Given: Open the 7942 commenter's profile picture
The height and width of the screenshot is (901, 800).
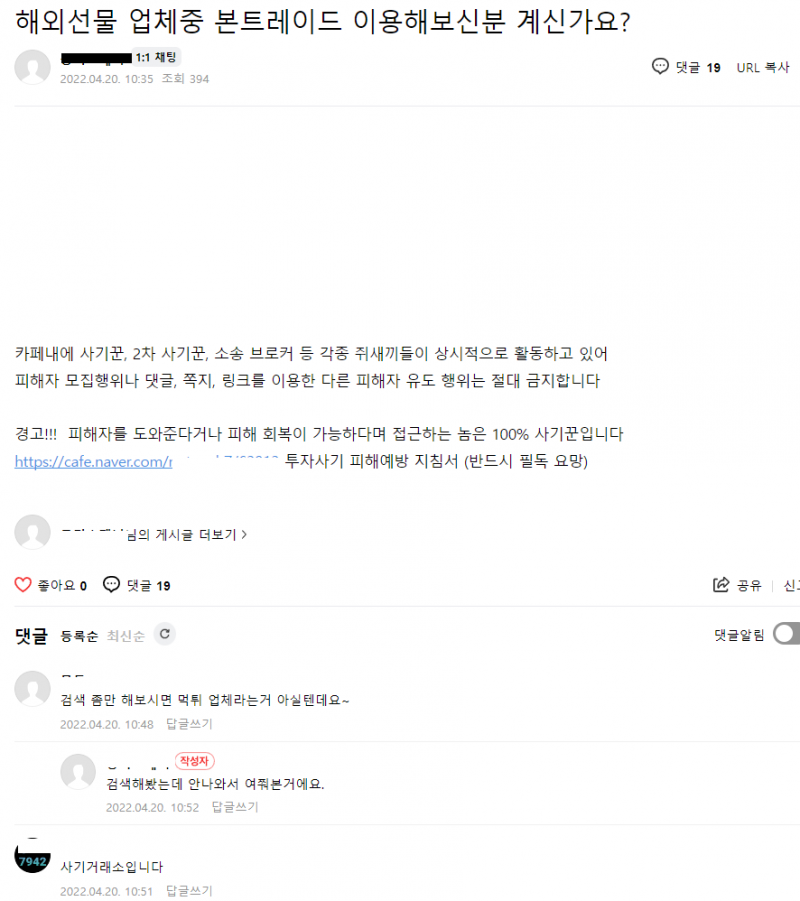Looking at the screenshot, I should 33,856.
